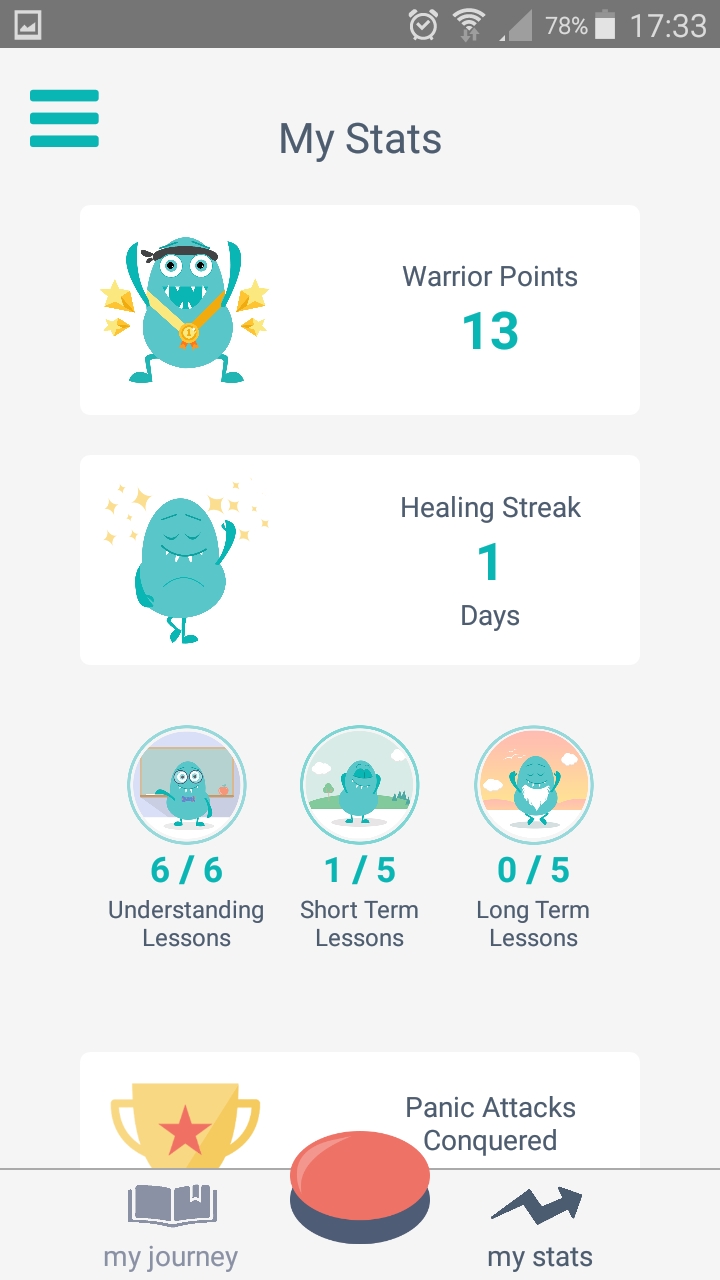Viewport: 720px width, 1280px height.
Task: Open Understanding Lessons progress
Action: click(187, 785)
